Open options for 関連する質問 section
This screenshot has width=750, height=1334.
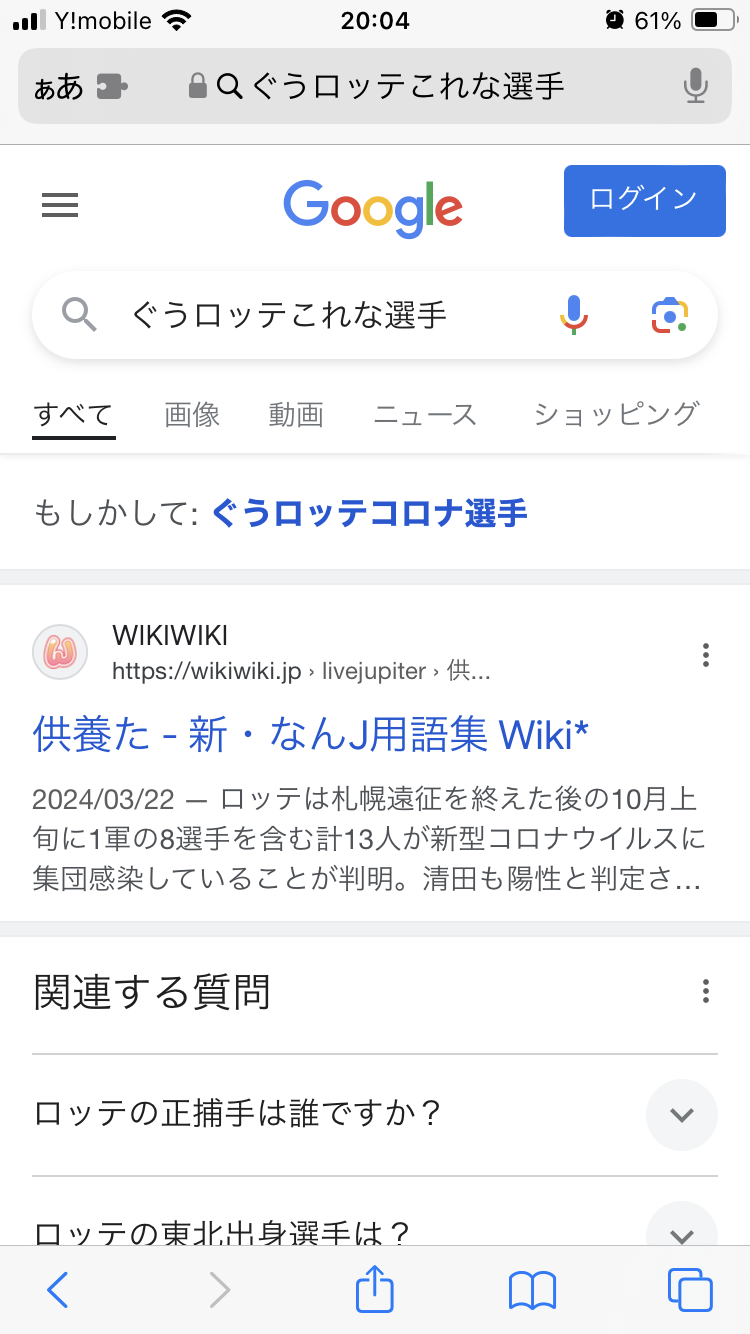[705, 991]
